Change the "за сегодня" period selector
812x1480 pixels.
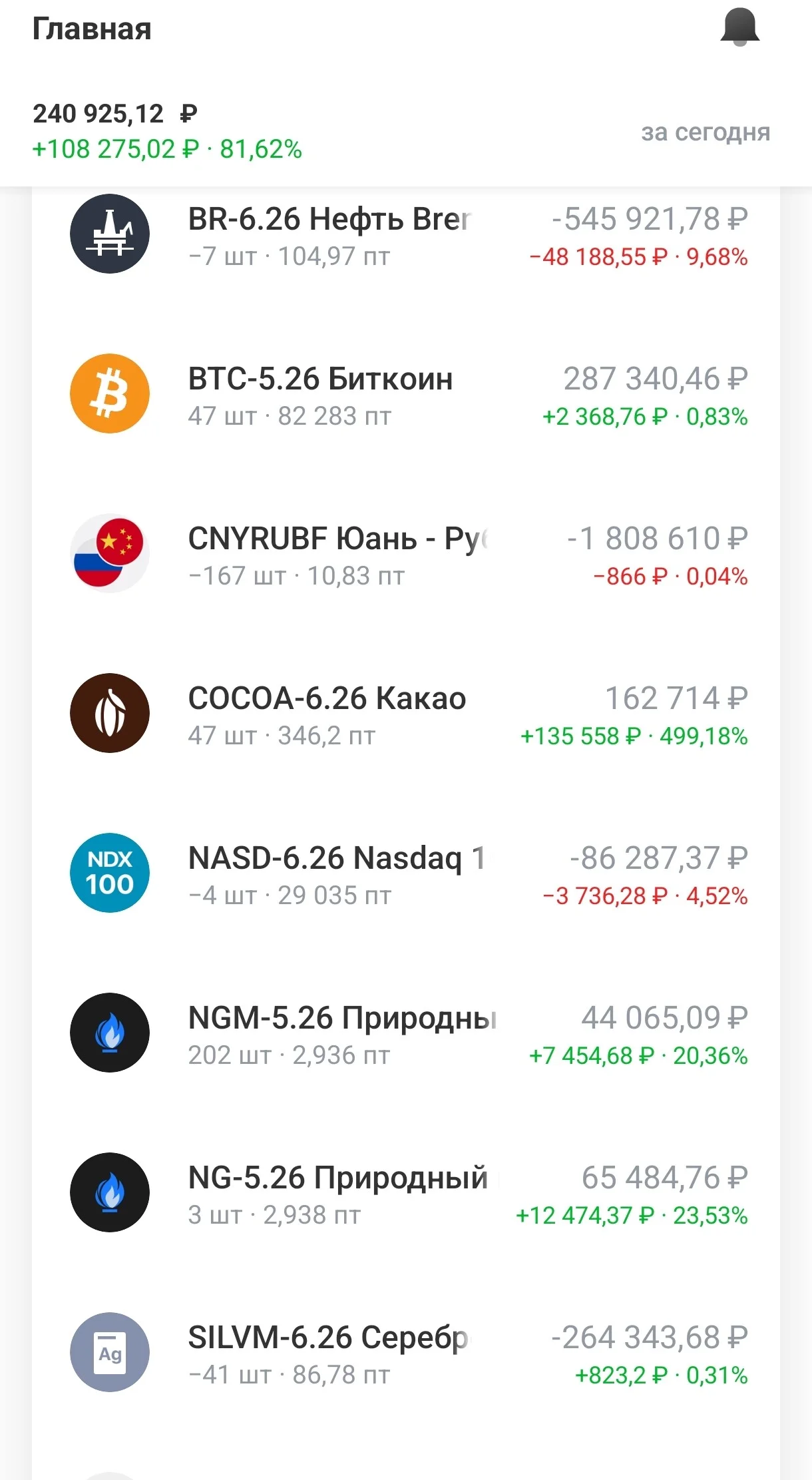(706, 132)
